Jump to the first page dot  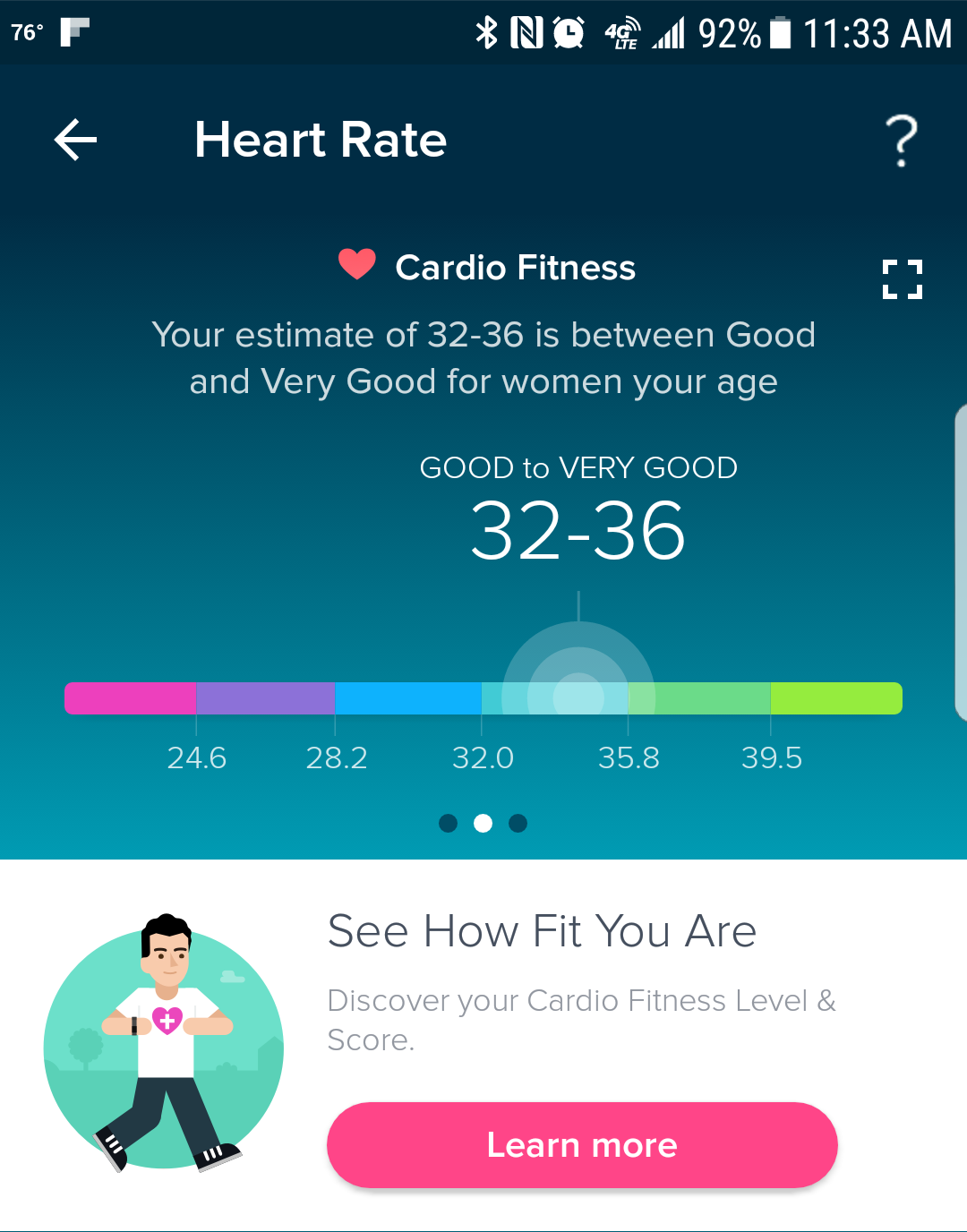click(x=449, y=823)
